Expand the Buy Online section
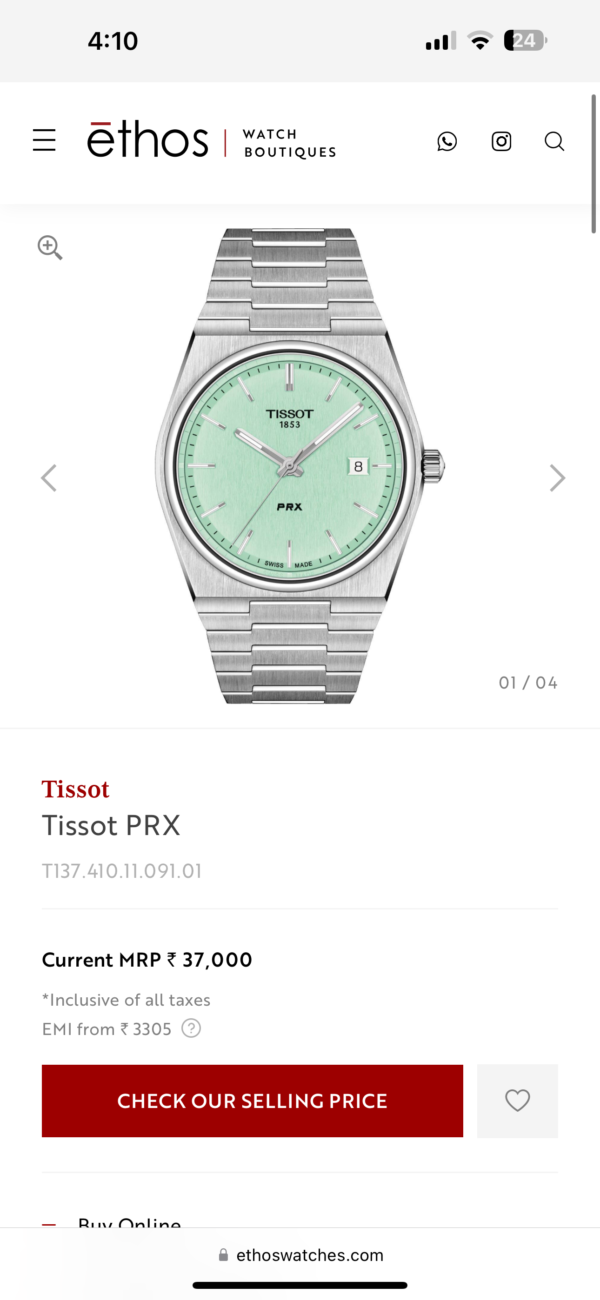 pos(130,1222)
